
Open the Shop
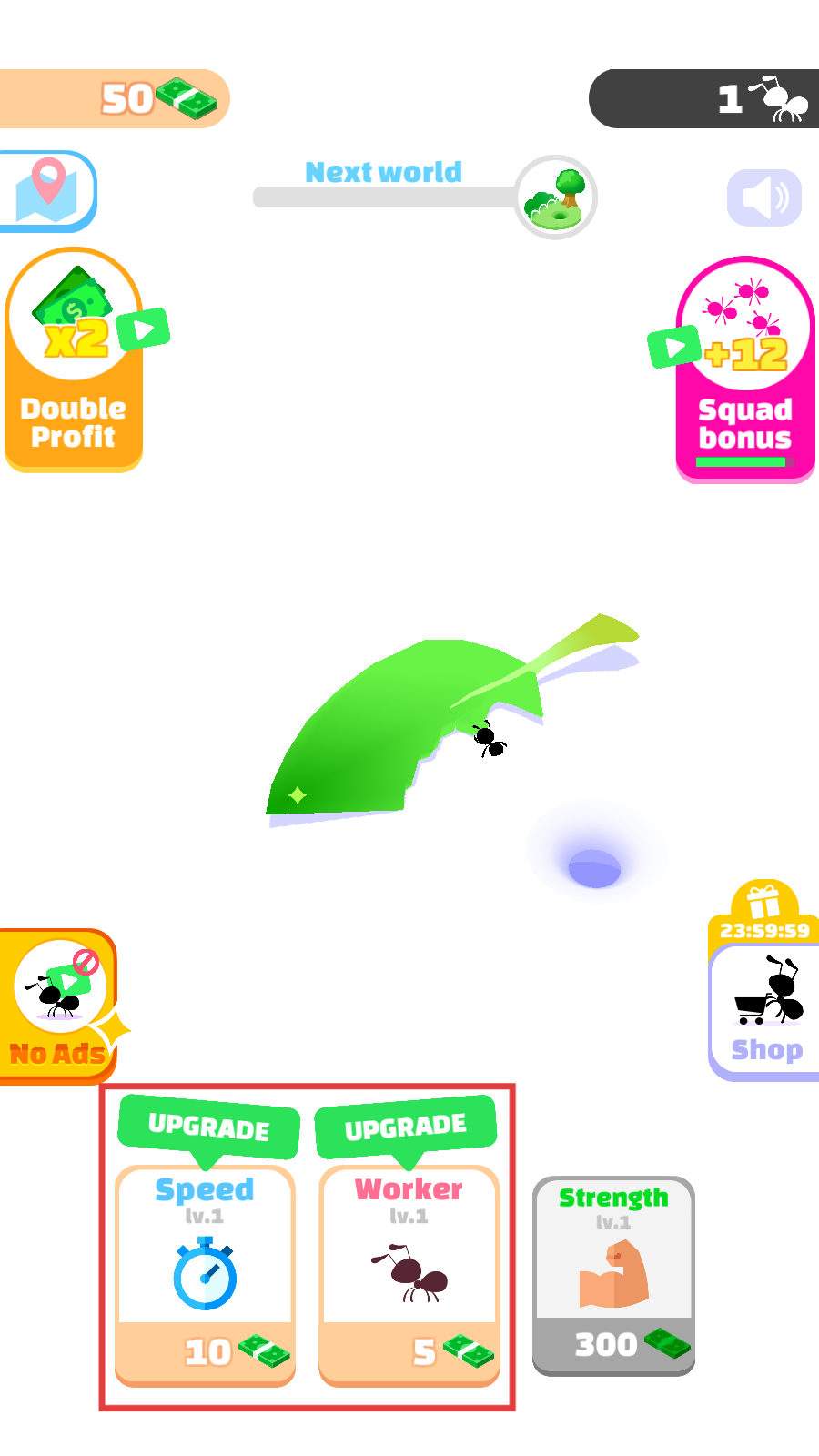pyautogui.click(x=766, y=1010)
